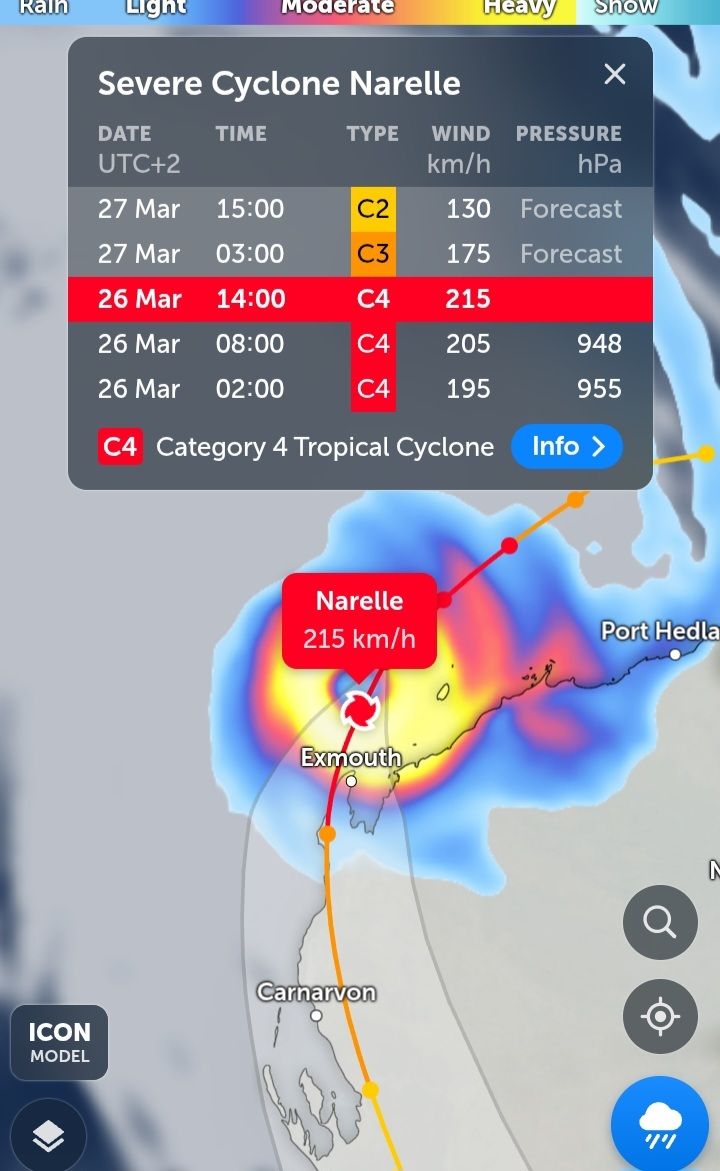Change the ICON weather model
Screen dimensions: 720x1171
[x=59, y=1042]
